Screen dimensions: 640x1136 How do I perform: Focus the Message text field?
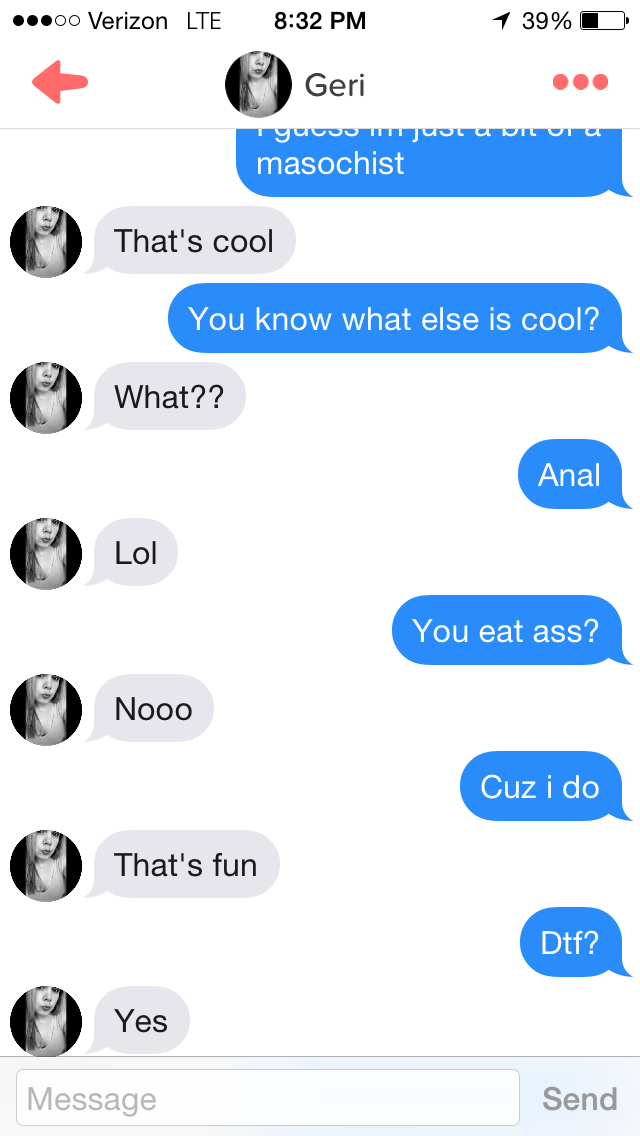click(268, 1099)
